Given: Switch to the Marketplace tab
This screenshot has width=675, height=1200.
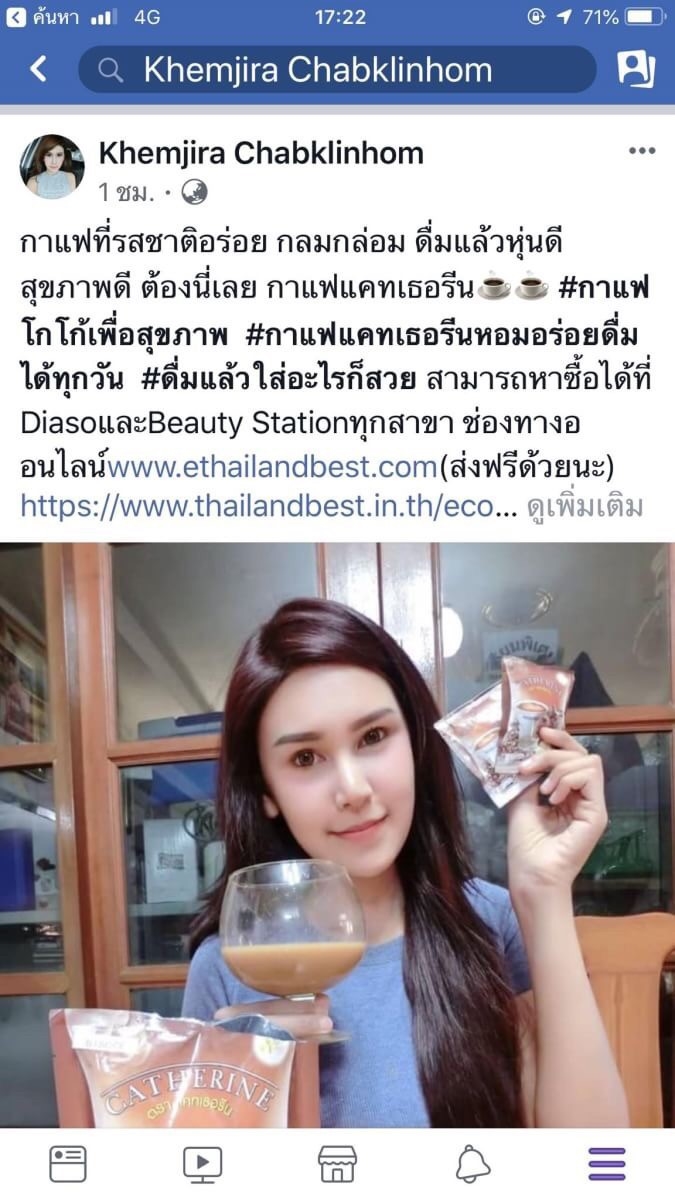Looking at the screenshot, I should click(x=337, y=1164).
